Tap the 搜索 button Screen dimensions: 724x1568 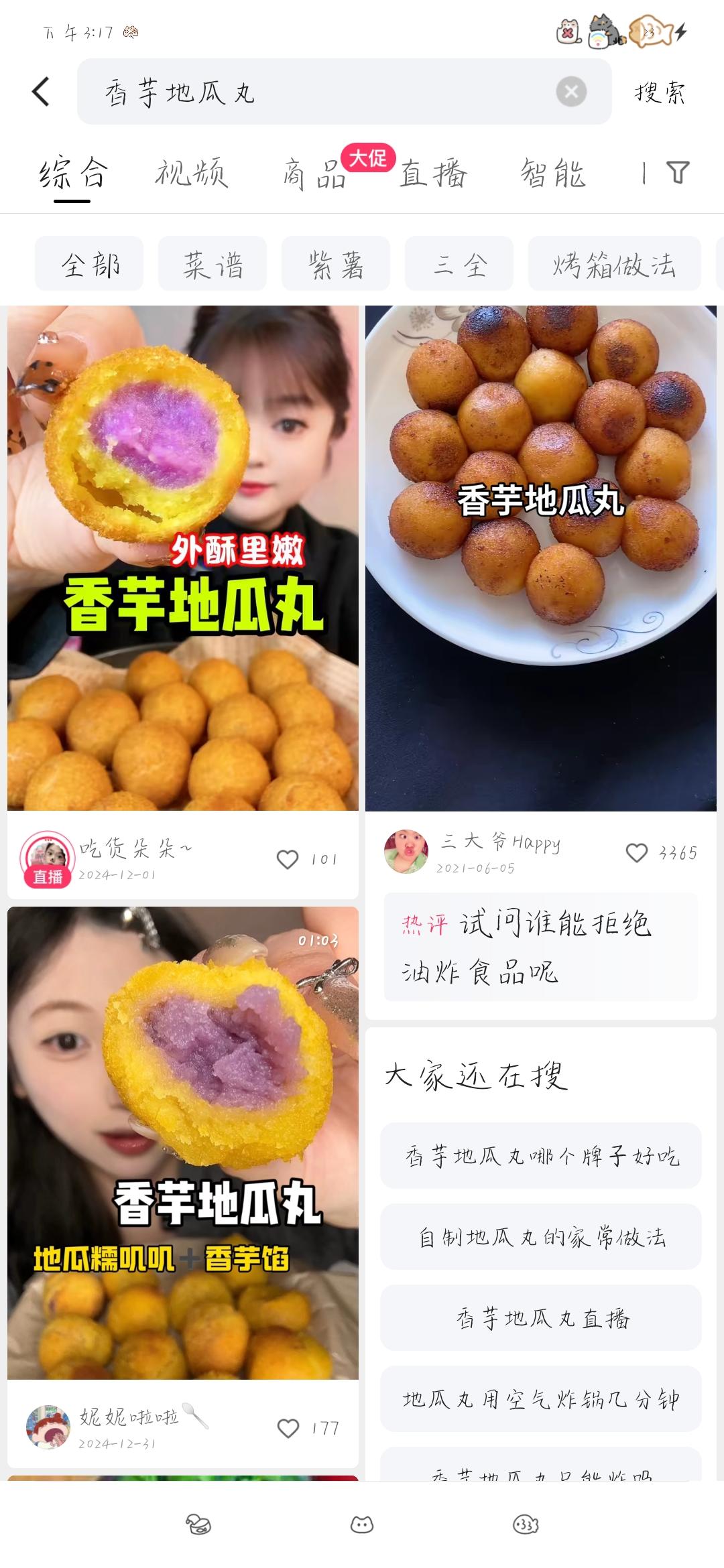(660, 92)
